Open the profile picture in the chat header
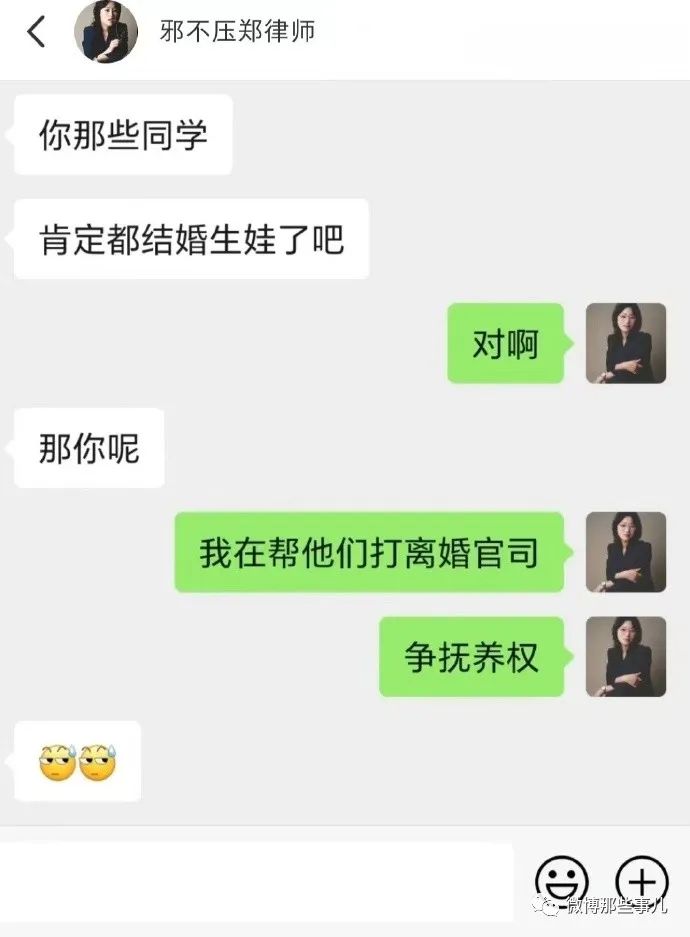Screen dimensions: 690x937 (x=106, y=32)
